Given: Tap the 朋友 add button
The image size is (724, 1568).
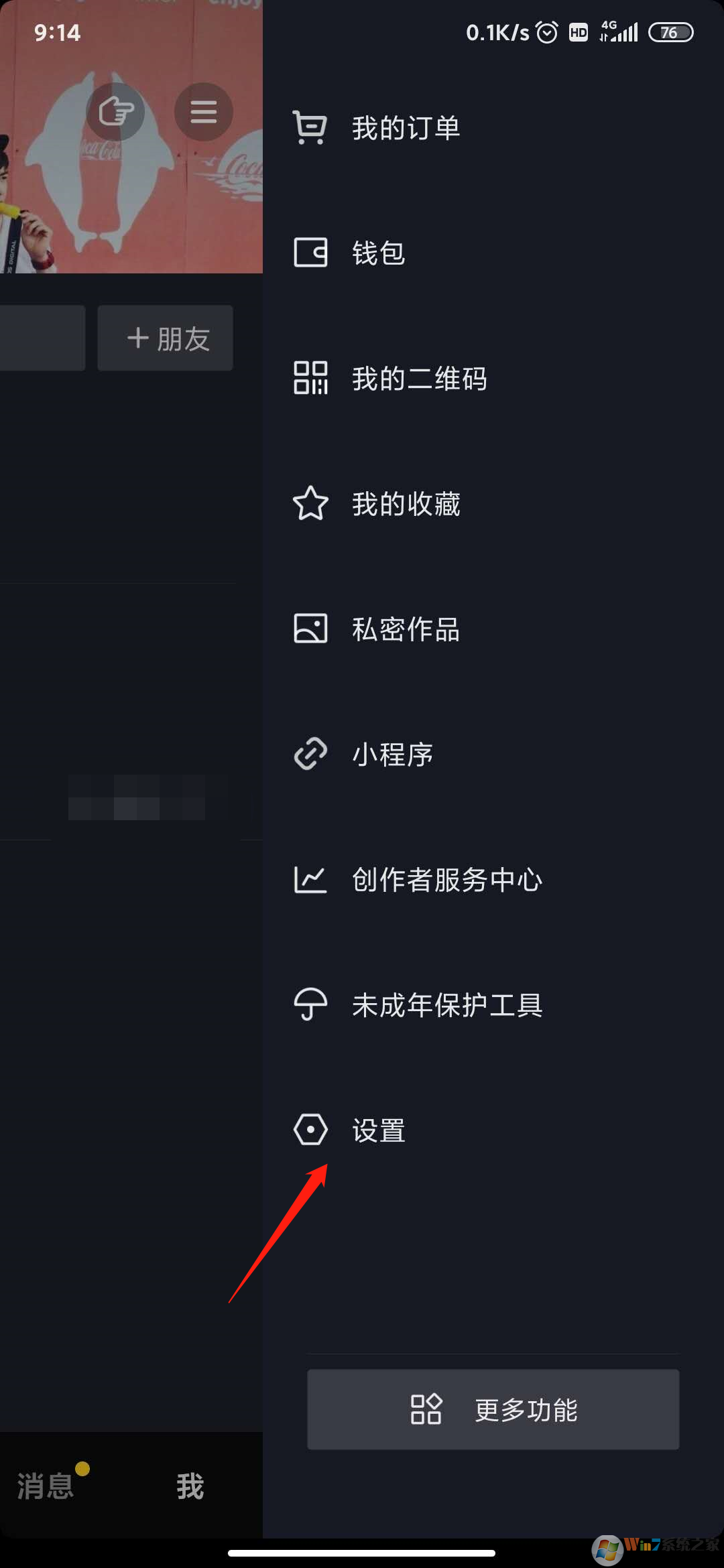Looking at the screenshot, I should point(165,338).
